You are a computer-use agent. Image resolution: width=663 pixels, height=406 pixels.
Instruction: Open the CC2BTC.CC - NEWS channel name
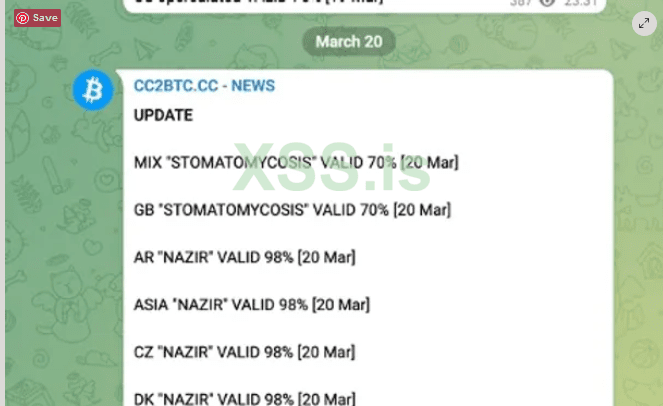point(204,86)
